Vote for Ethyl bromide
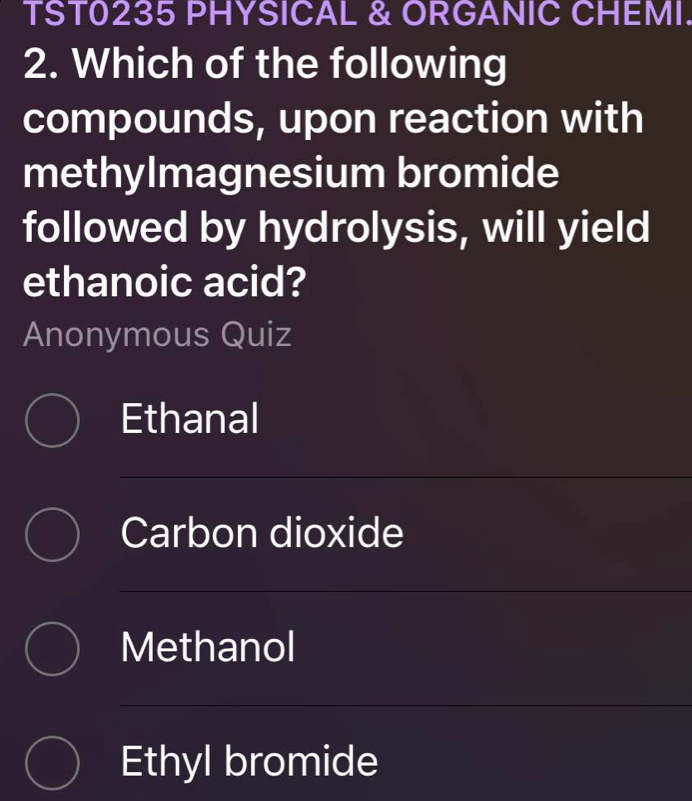Screen dimensions: 692x801 pos(52,764)
